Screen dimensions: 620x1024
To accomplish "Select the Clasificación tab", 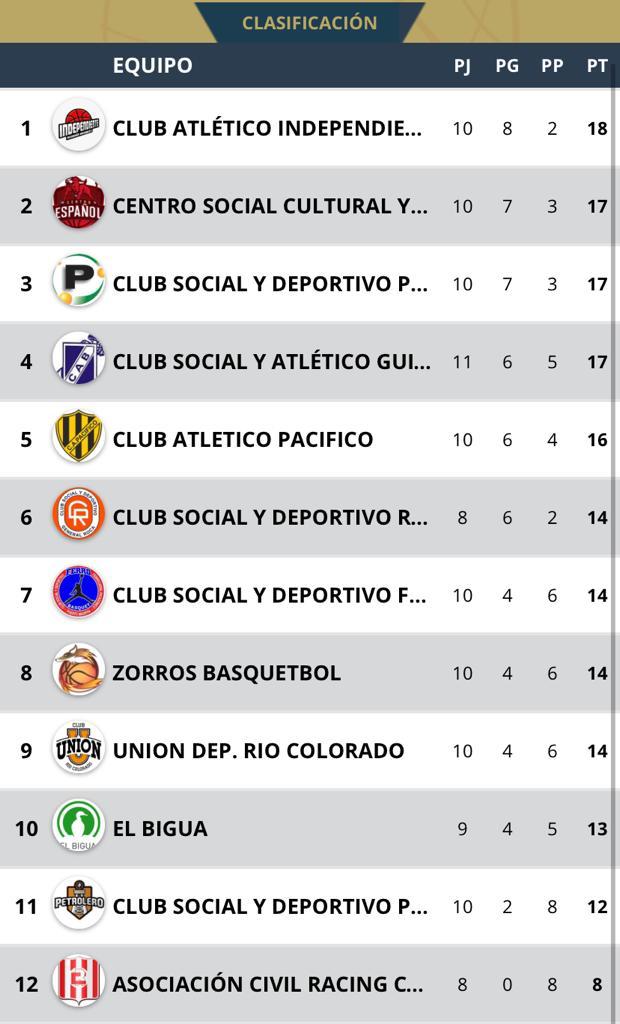I will click(309, 22).
